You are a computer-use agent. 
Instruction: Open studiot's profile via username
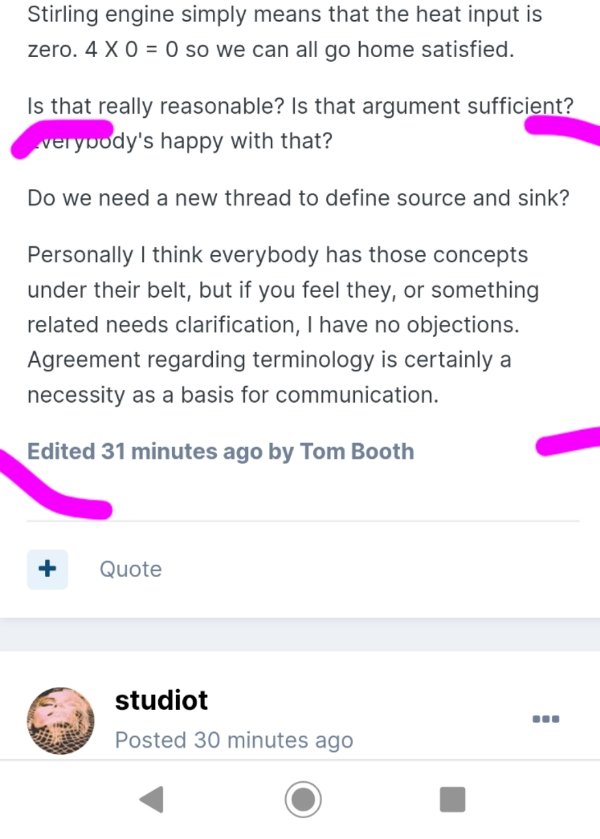point(161,700)
